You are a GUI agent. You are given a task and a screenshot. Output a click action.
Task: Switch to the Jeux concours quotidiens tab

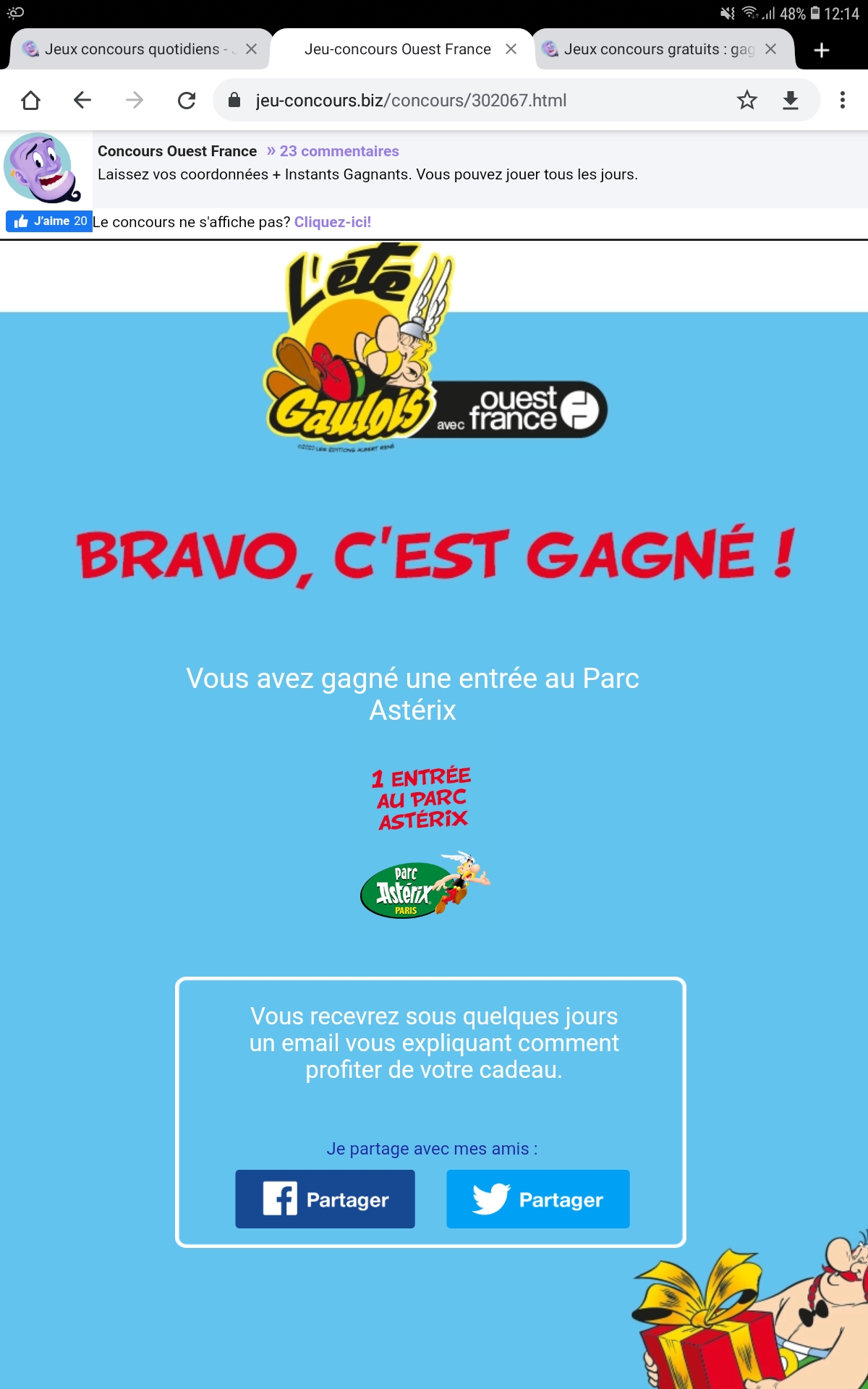click(130, 49)
